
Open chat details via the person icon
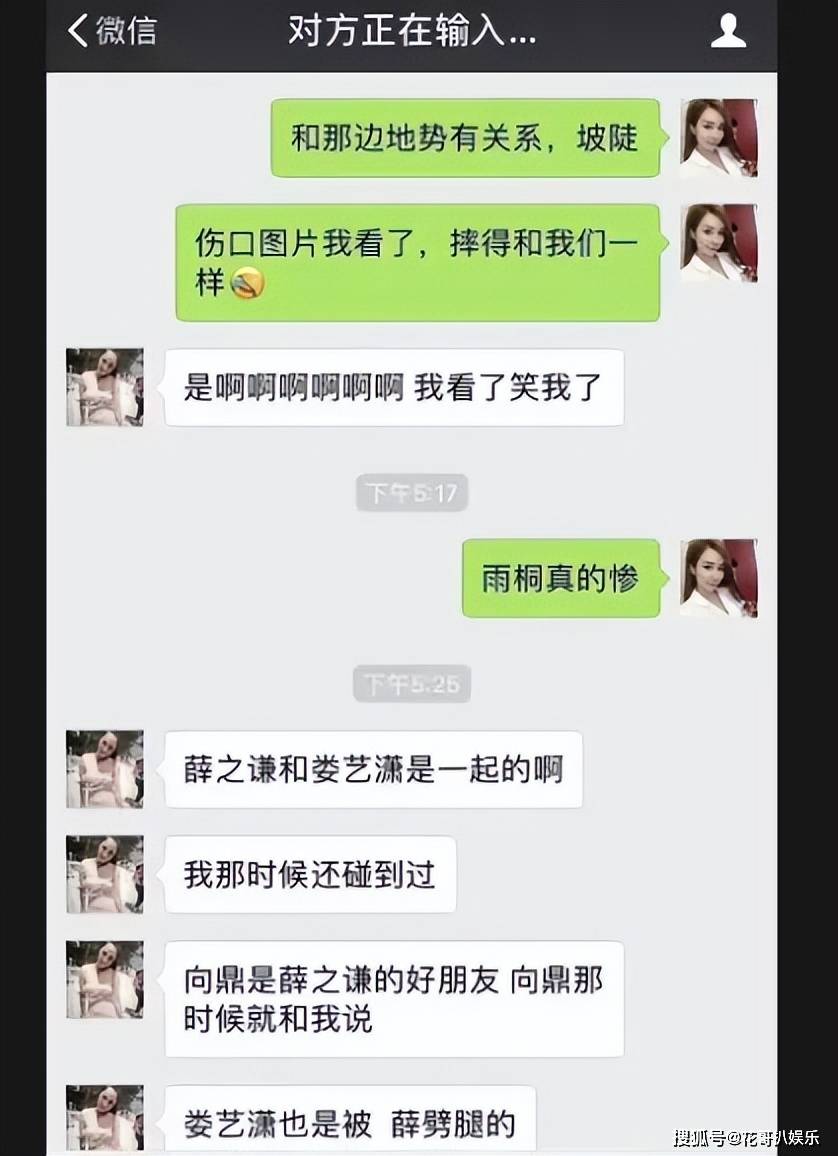tap(727, 32)
